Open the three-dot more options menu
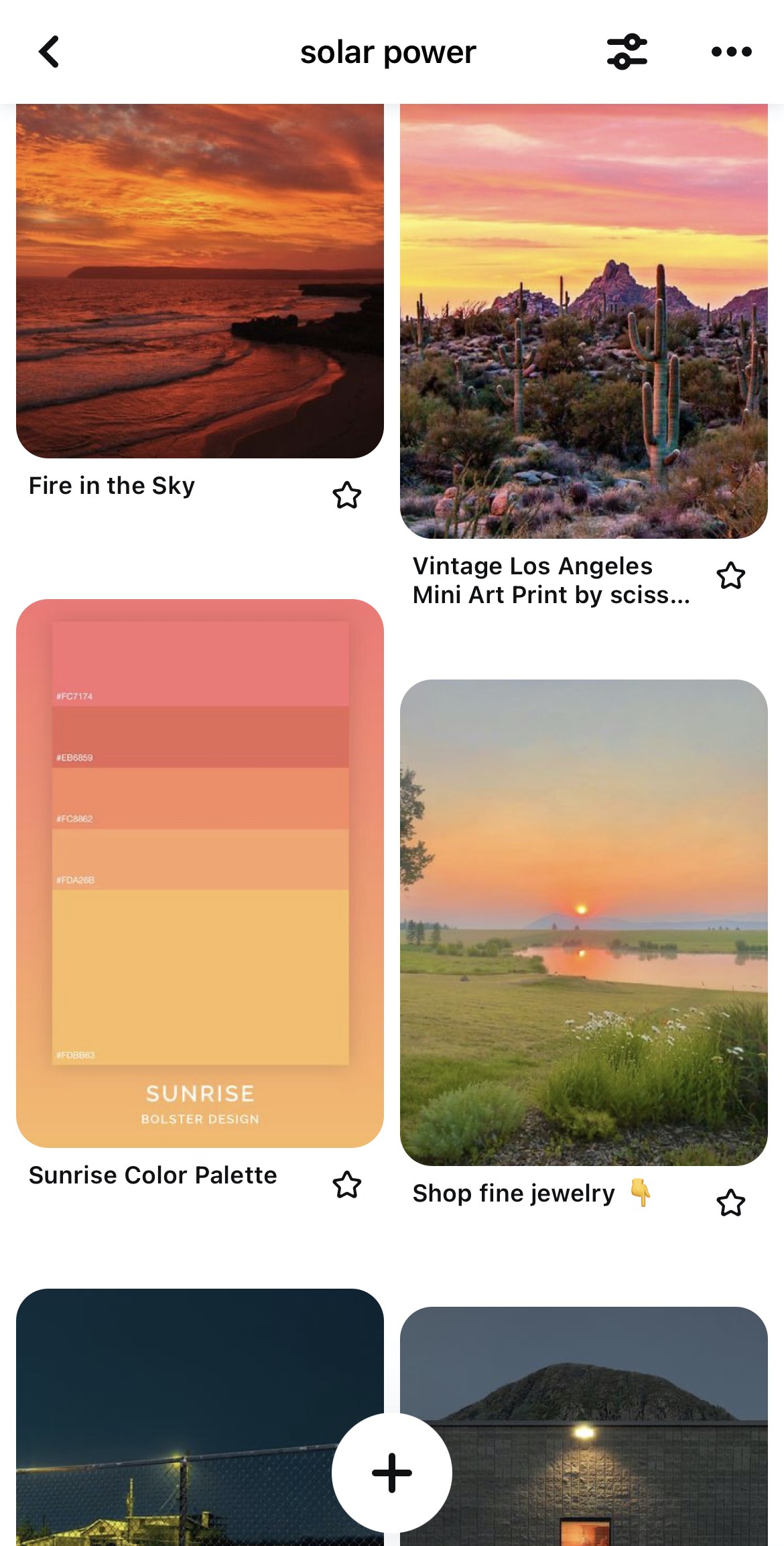 (731, 52)
